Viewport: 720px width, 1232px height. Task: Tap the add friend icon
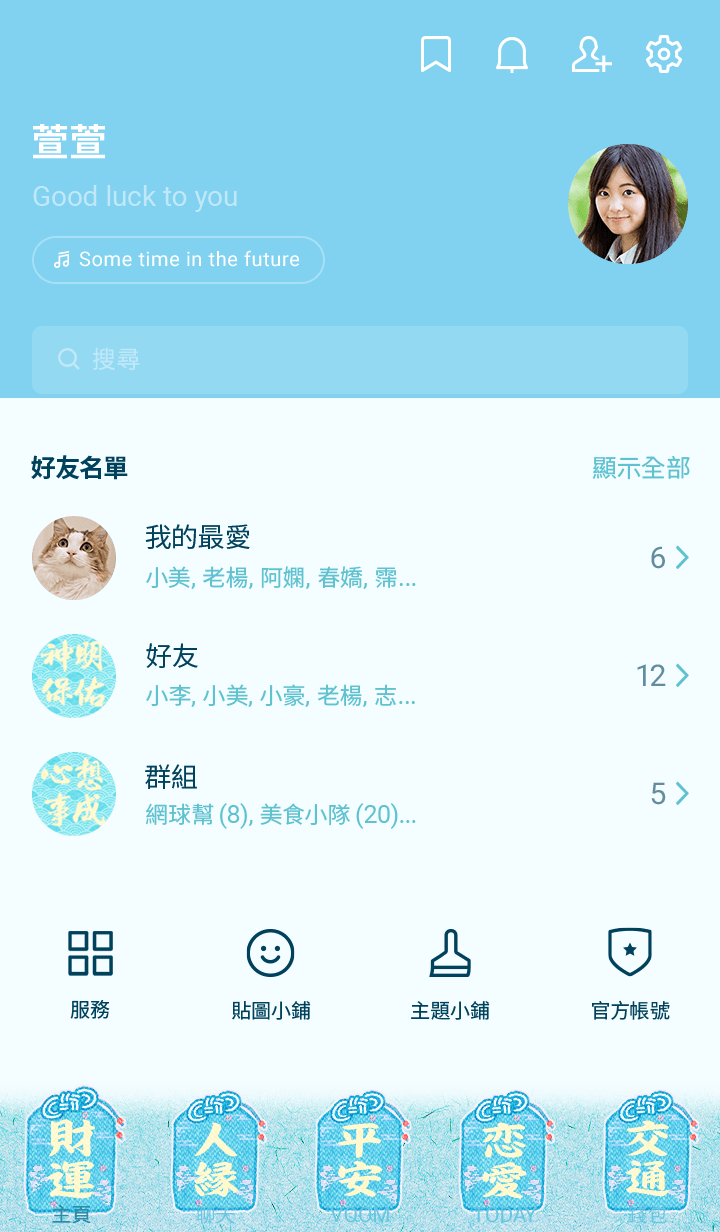tap(590, 55)
